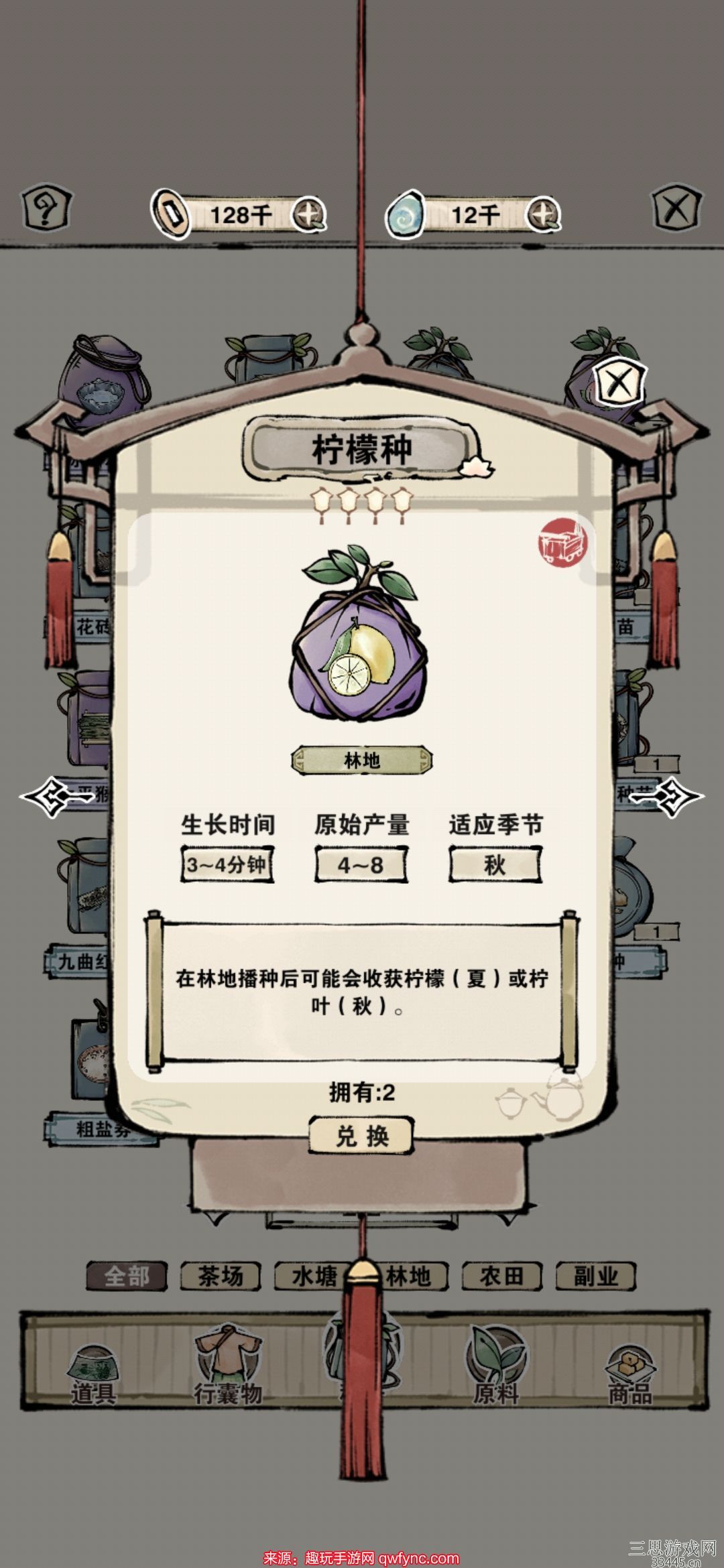Add more jade currency with the plus button
724x1568 pixels.
coord(543,215)
